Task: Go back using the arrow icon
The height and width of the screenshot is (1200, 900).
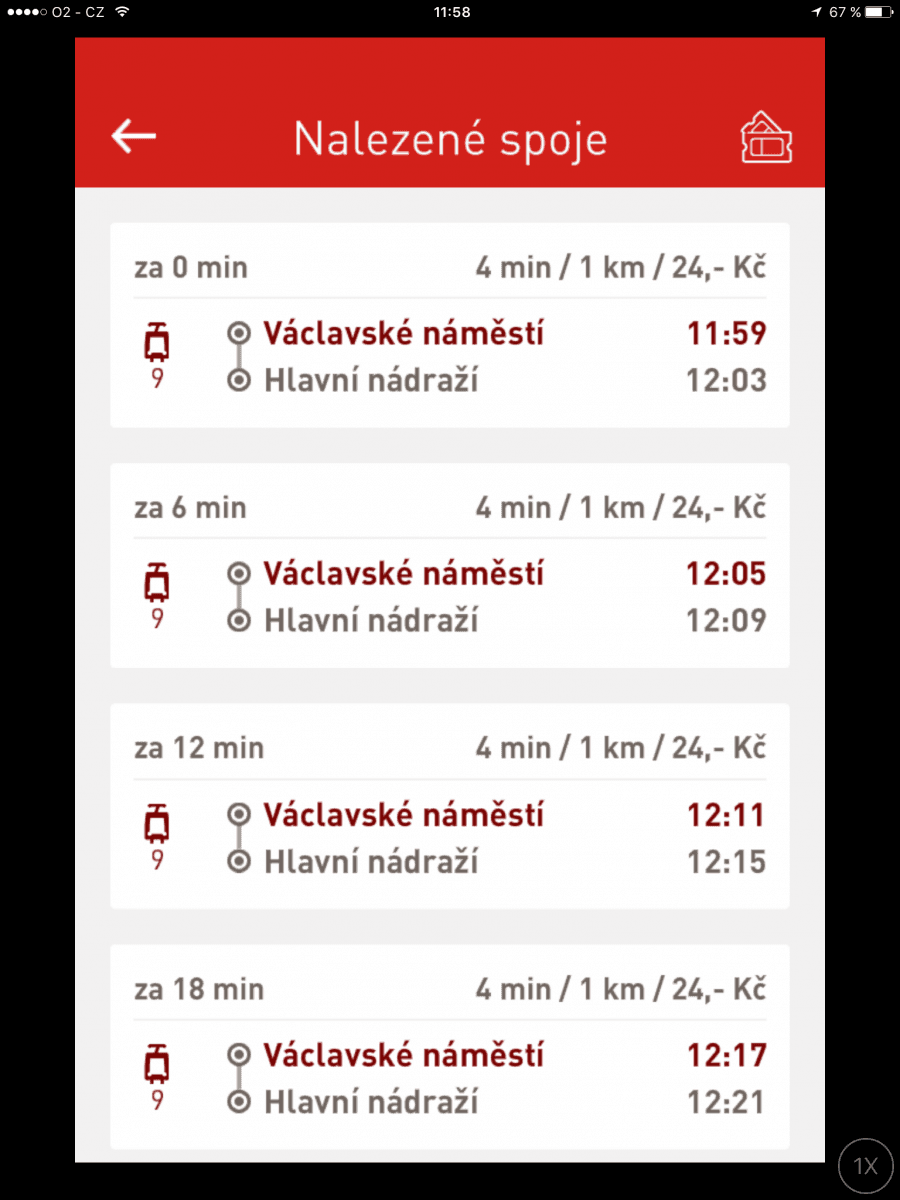Action: (134, 137)
